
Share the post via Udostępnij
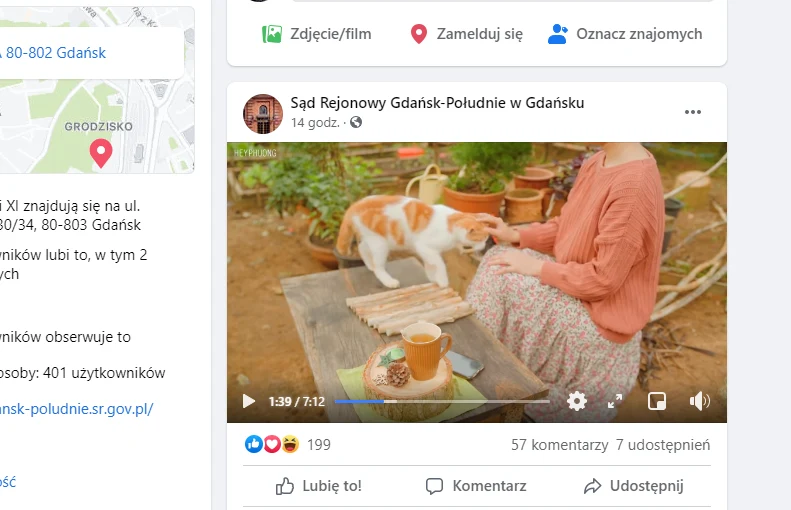634,486
